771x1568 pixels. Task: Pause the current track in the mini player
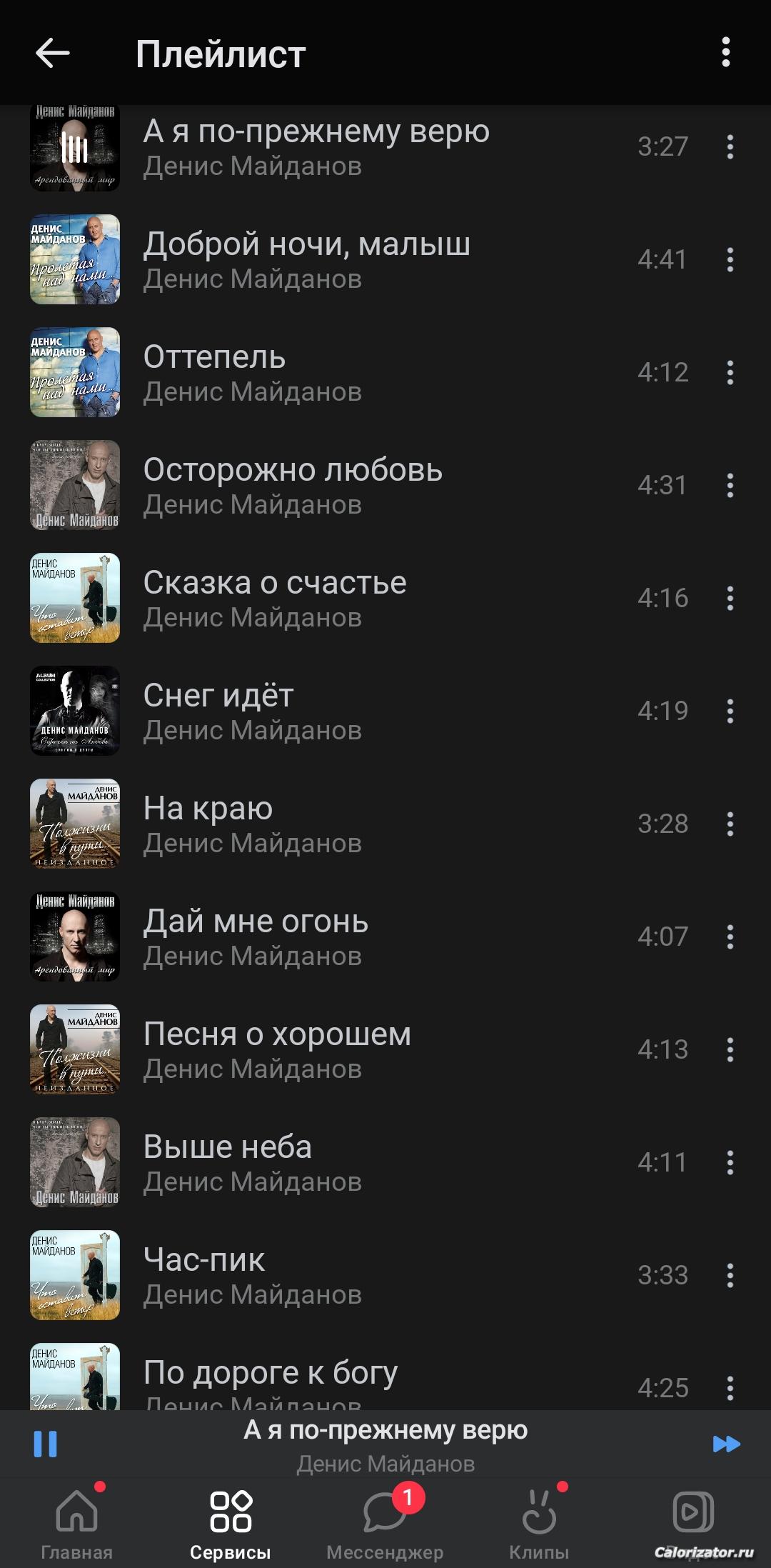pyautogui.click(x=46, y=1444)
